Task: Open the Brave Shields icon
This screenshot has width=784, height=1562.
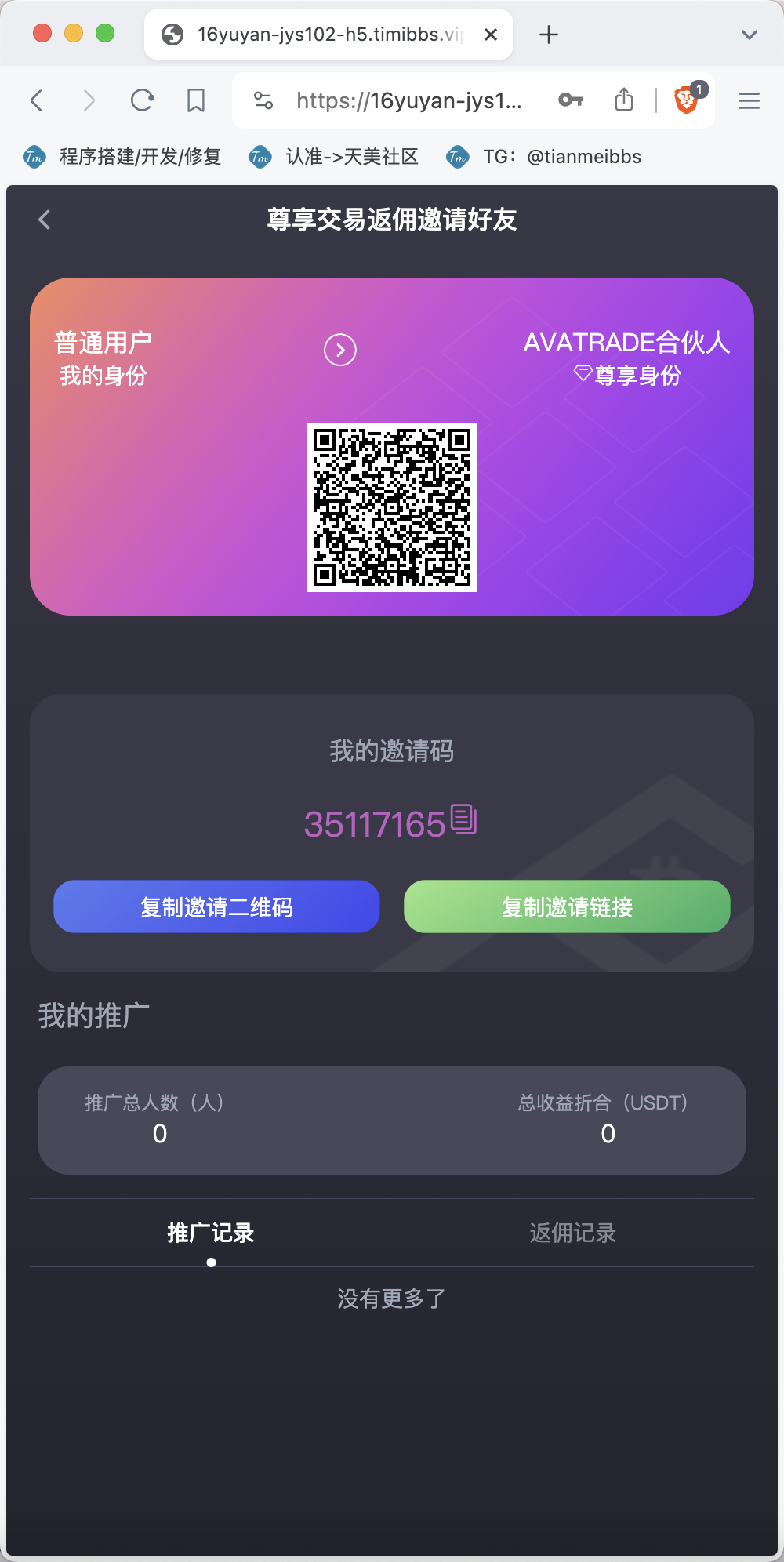Action: 687,100
